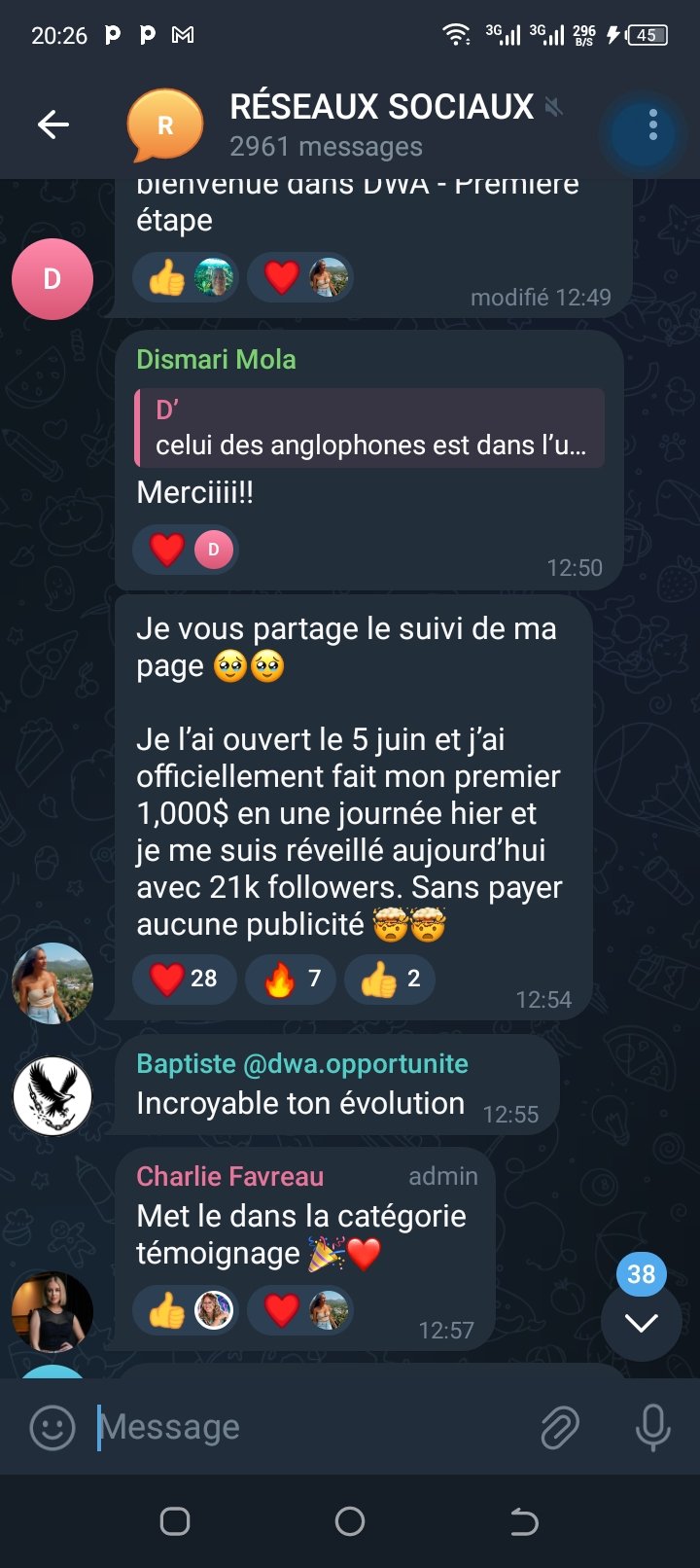The width and height of the screenshot is (700, 1568).
Task: Open the eagle avatar of Baptiste
Action: 52,1095
